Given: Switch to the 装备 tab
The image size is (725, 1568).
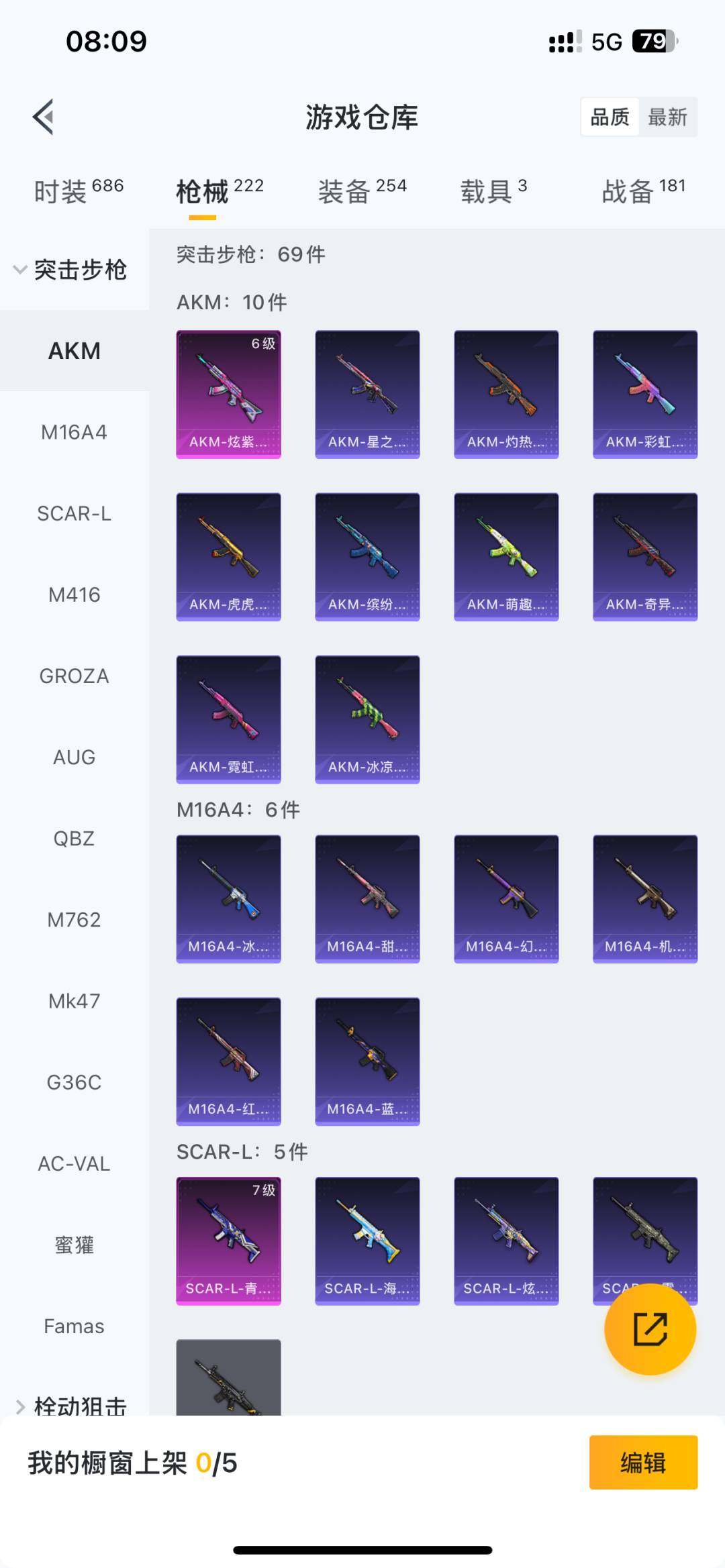Looking at the screenshot, I should pos(362,191).
